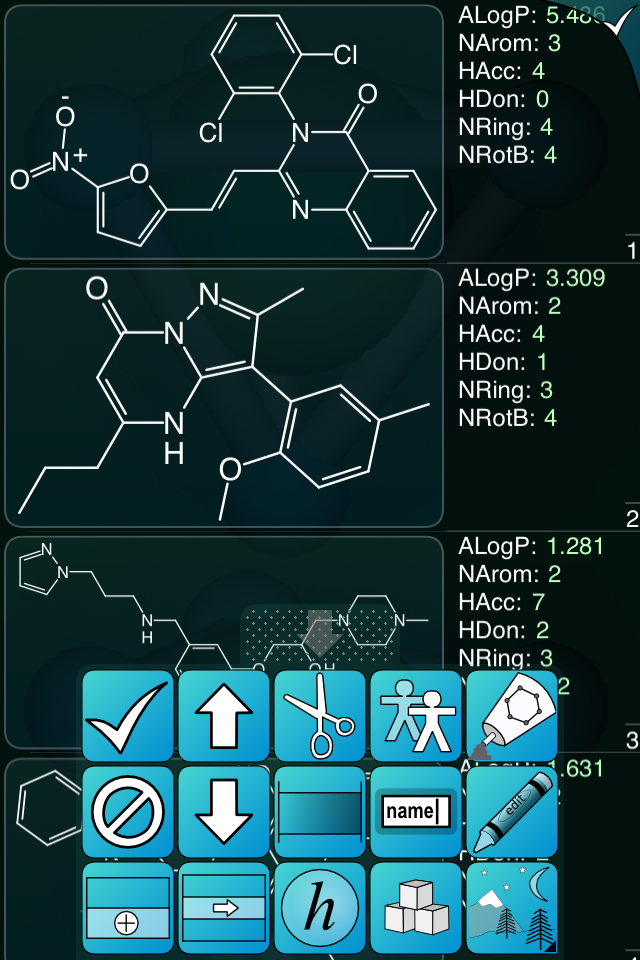Open the night landscape picture button
The width and height of the screenshot is (640, 960).
coord(511,908)
